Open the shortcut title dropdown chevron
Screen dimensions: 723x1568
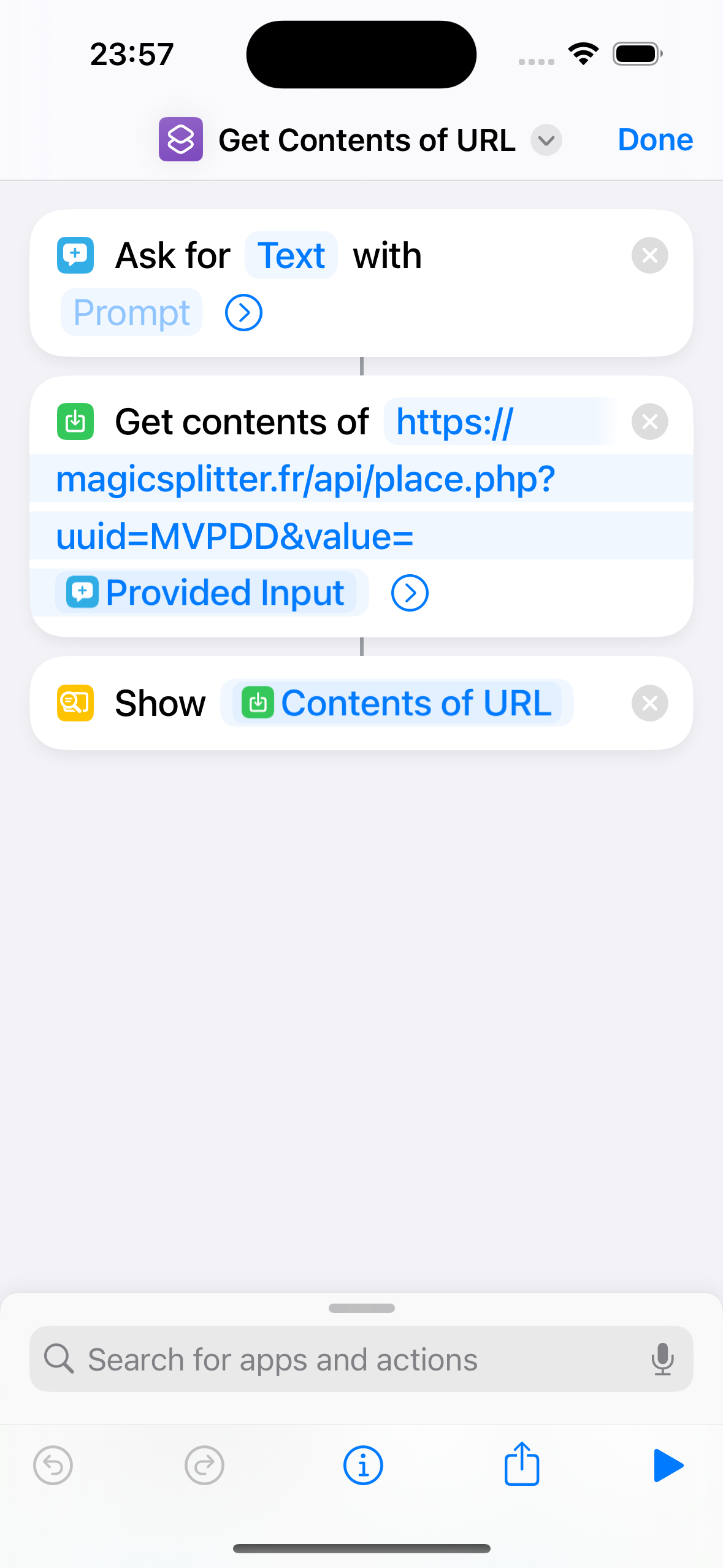coord(546,140)
